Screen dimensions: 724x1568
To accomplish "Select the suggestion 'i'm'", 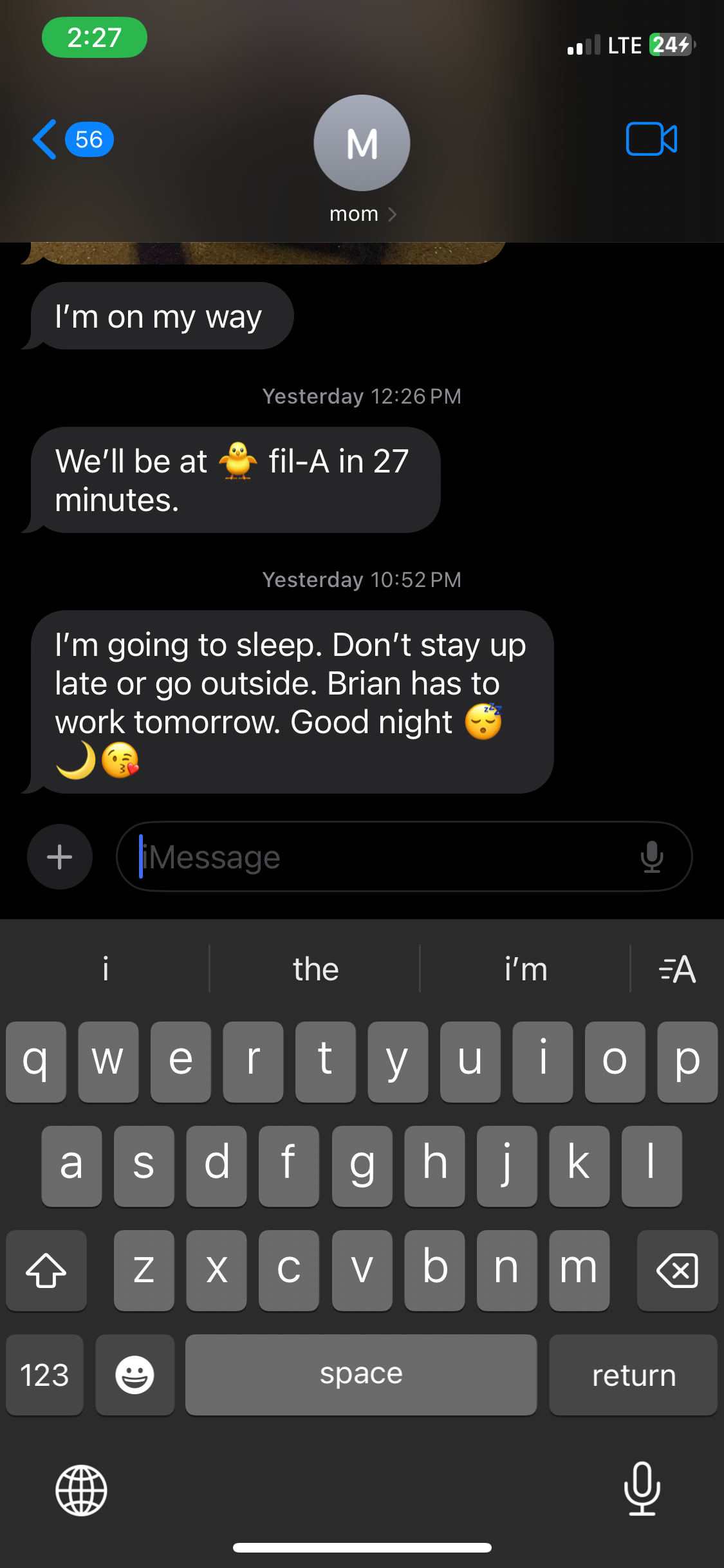I will point(524,969).
